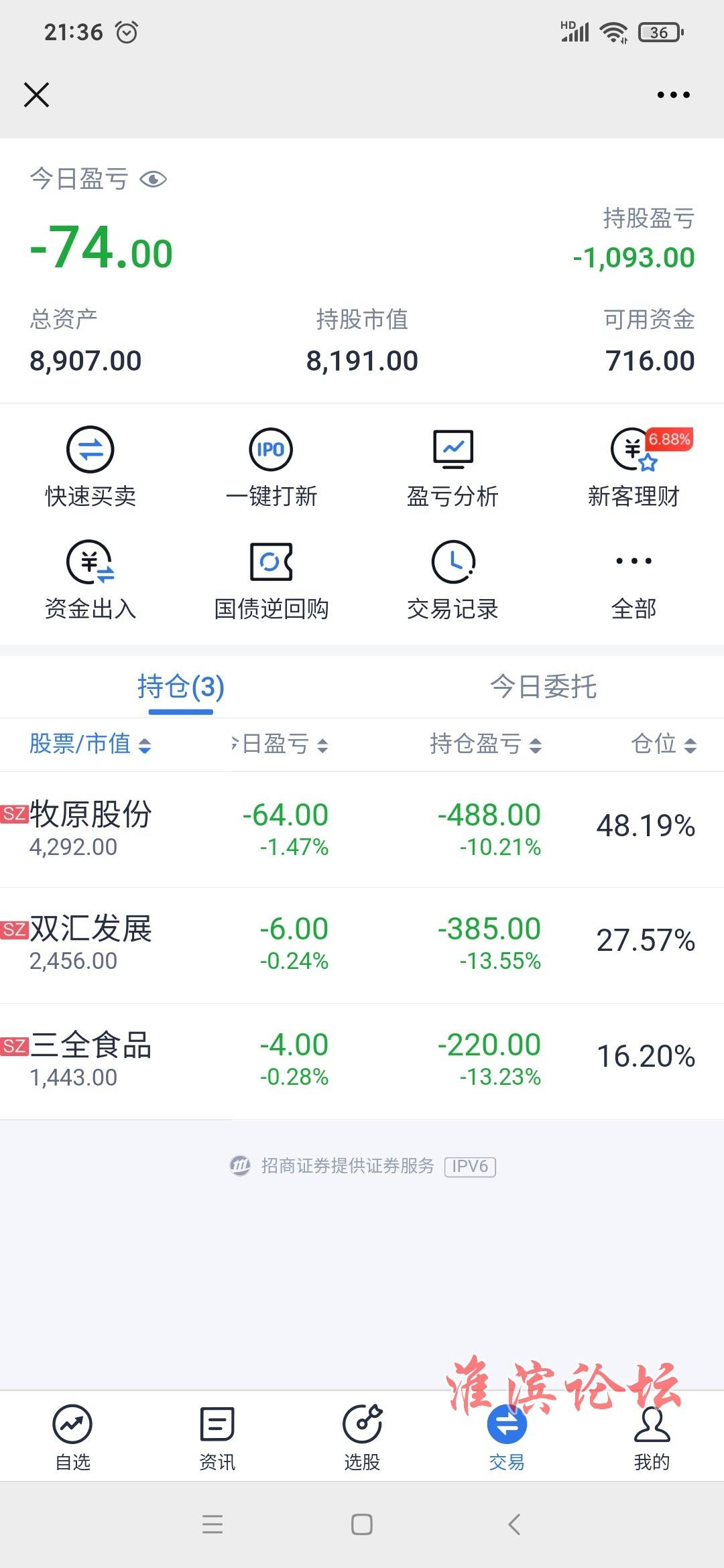This screenshot has height=1568, width=724.
Task: Sort holdings by 股票/市值
Action: coord(90,744)
